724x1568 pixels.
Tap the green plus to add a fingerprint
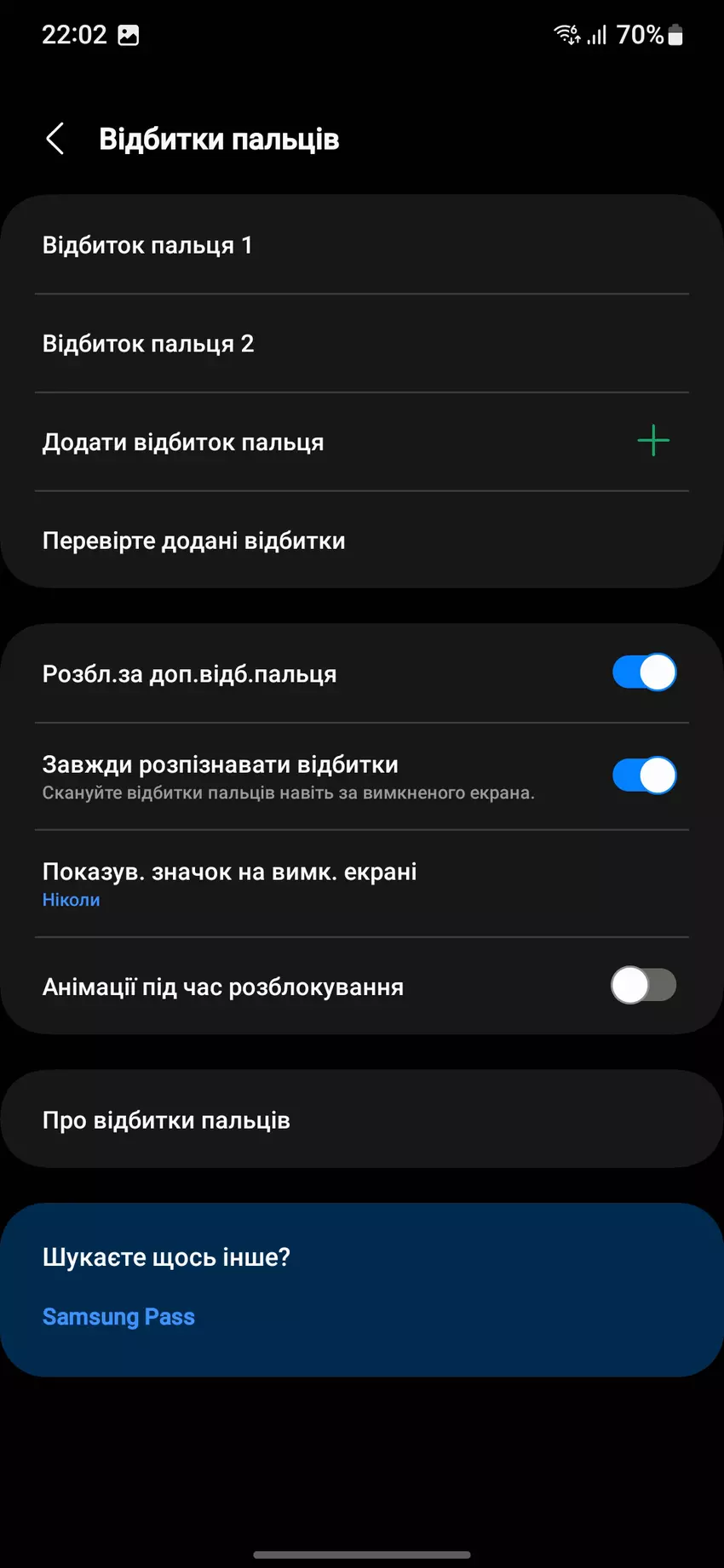click(652, 440)
